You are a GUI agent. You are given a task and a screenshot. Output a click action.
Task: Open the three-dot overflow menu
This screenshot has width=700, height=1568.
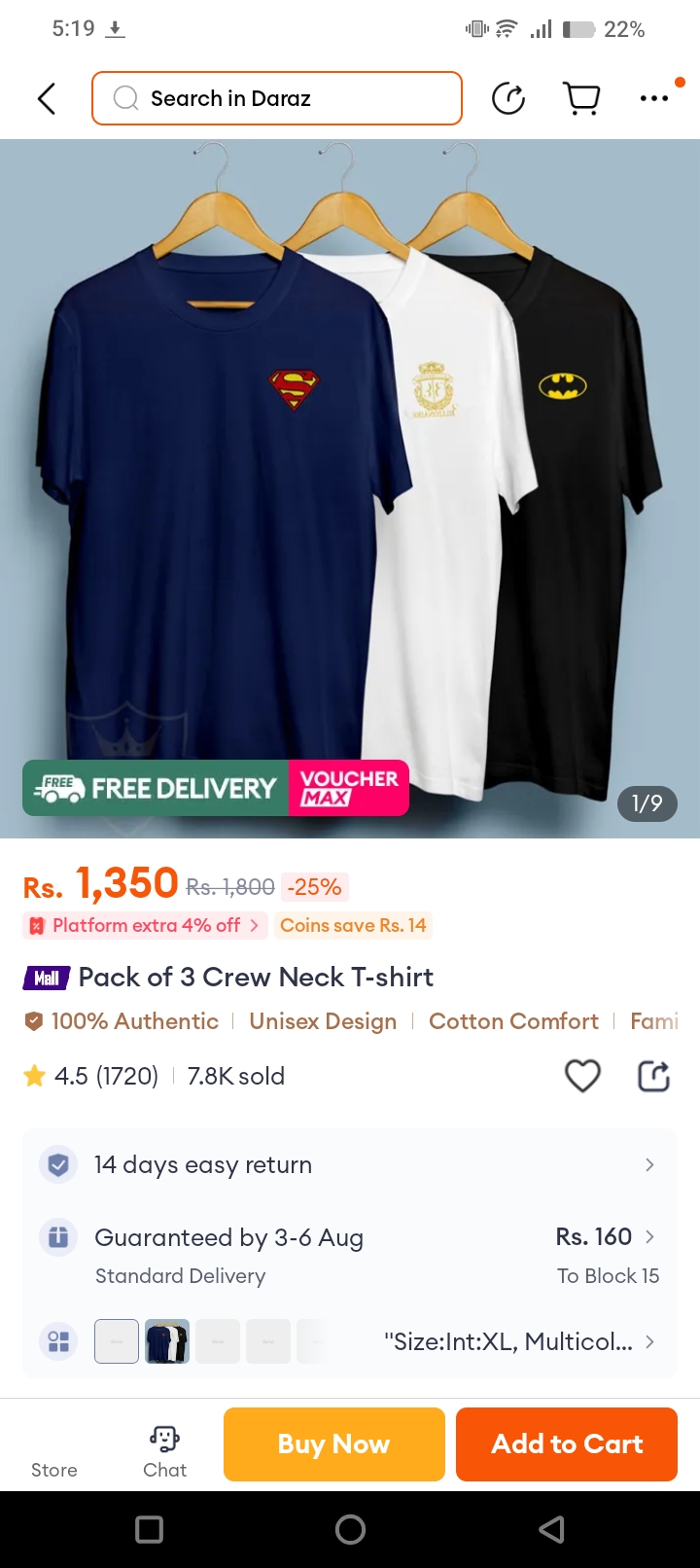654,98
